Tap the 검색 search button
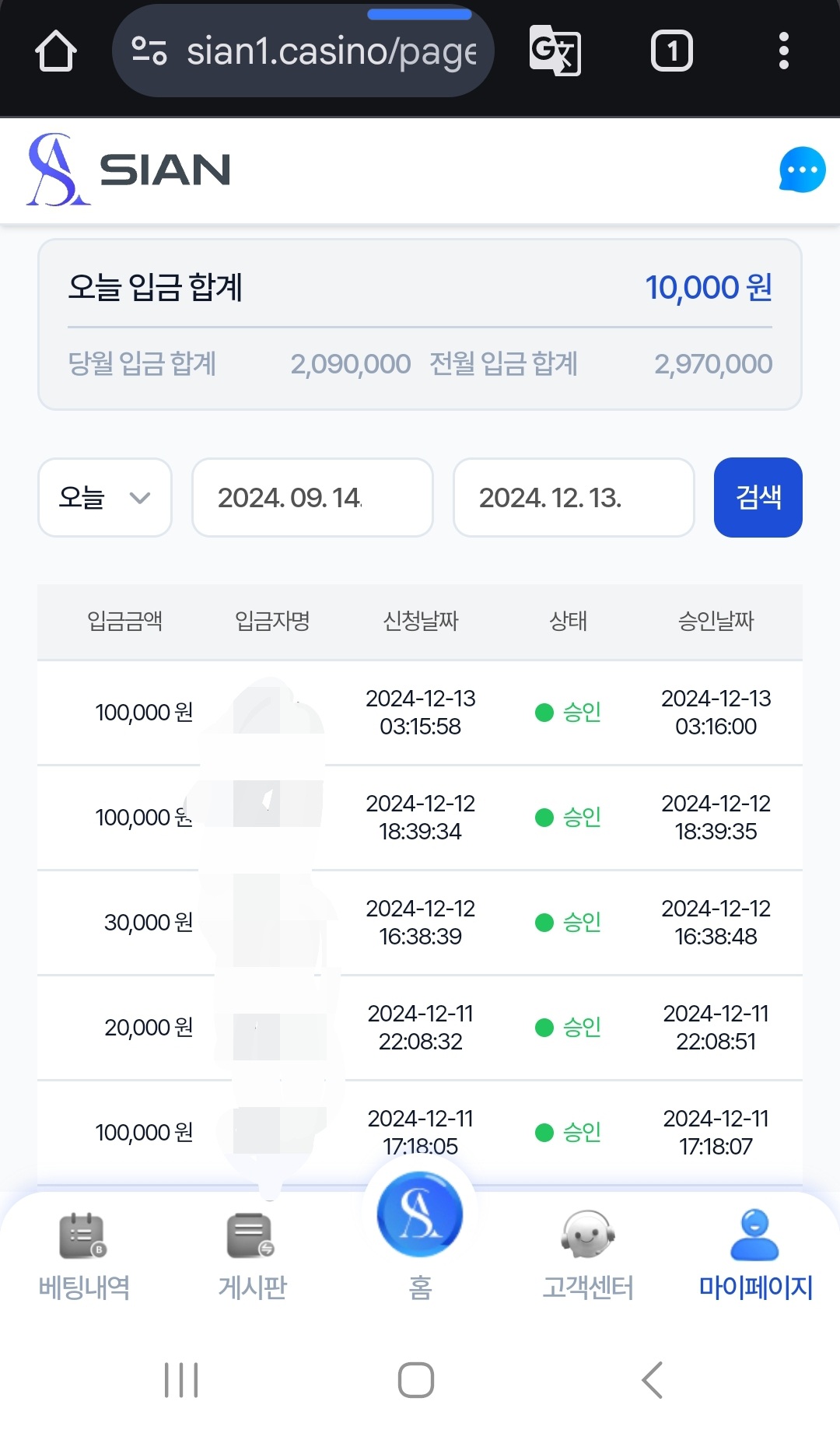 (x=758, y=497)
